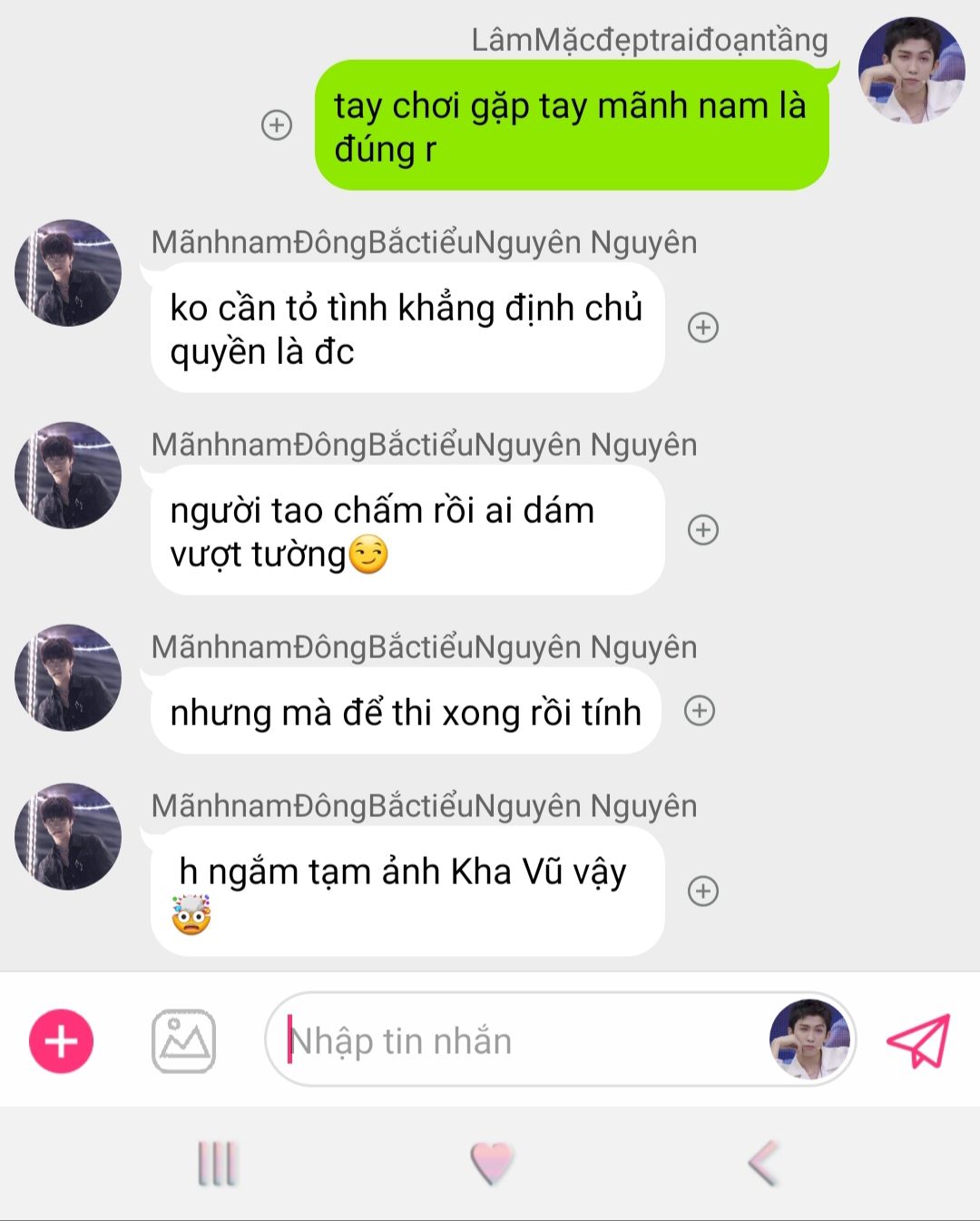Screen dimensions: 980x1221
Task: Open the image picker icon
Action: [183, 1040]
